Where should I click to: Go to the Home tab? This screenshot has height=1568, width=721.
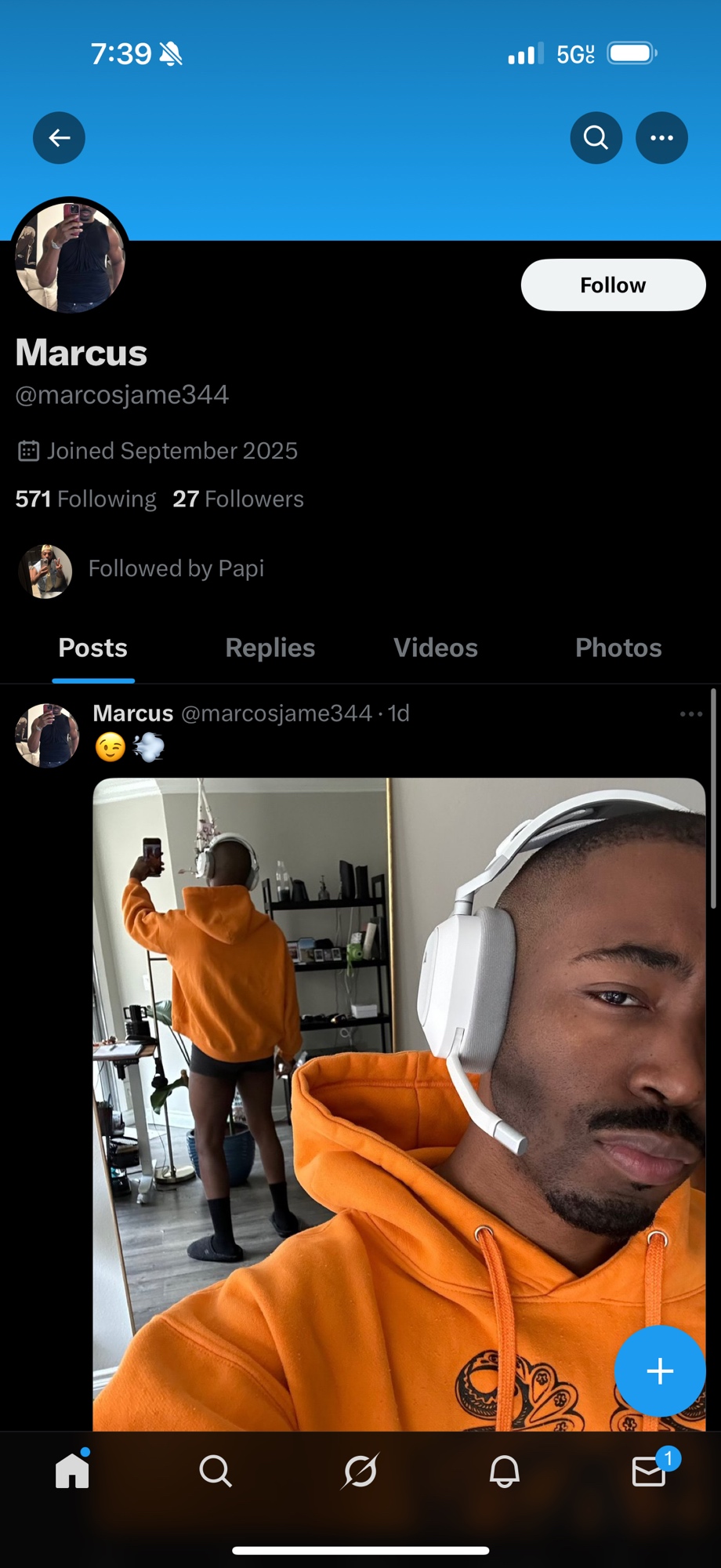click(72, 1471)
